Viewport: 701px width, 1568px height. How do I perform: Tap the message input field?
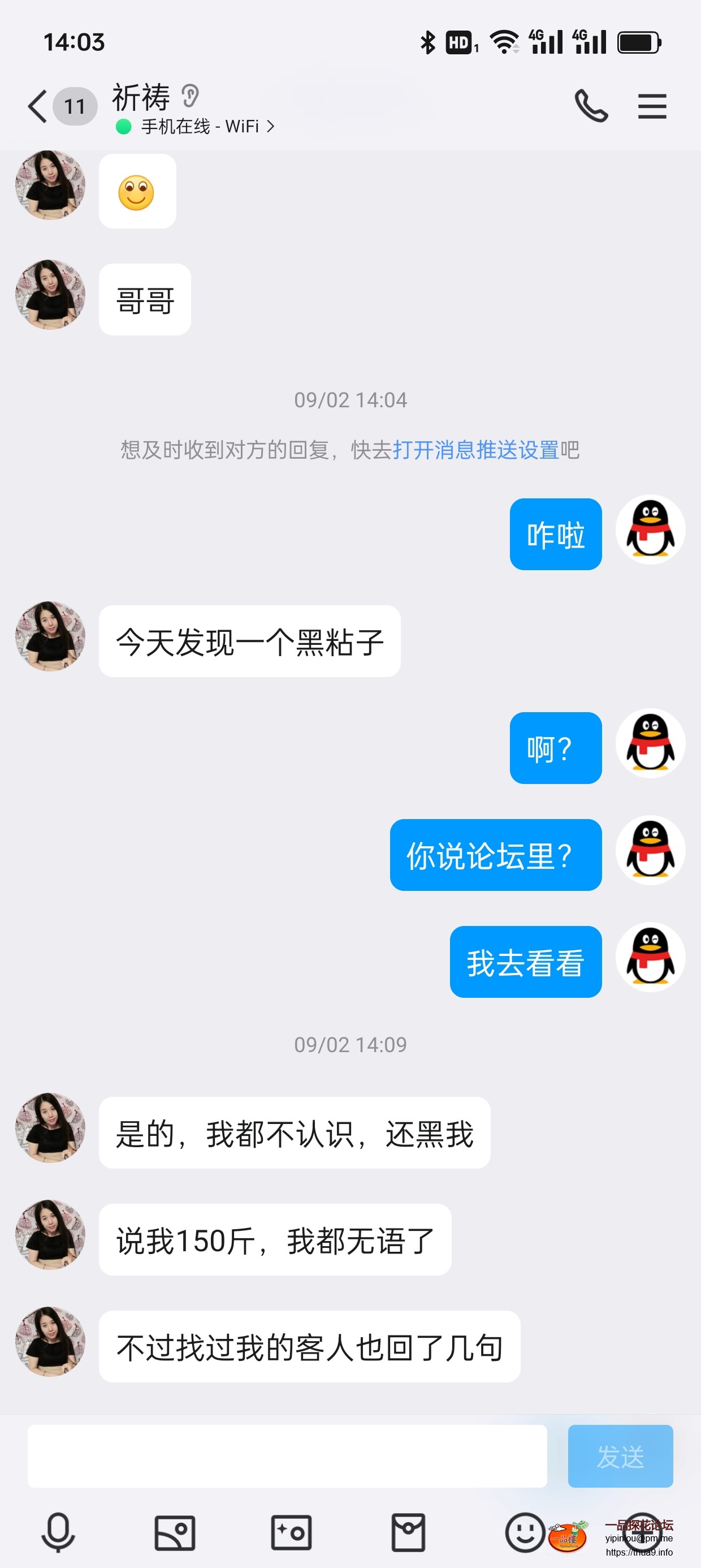pos(286,1455)
